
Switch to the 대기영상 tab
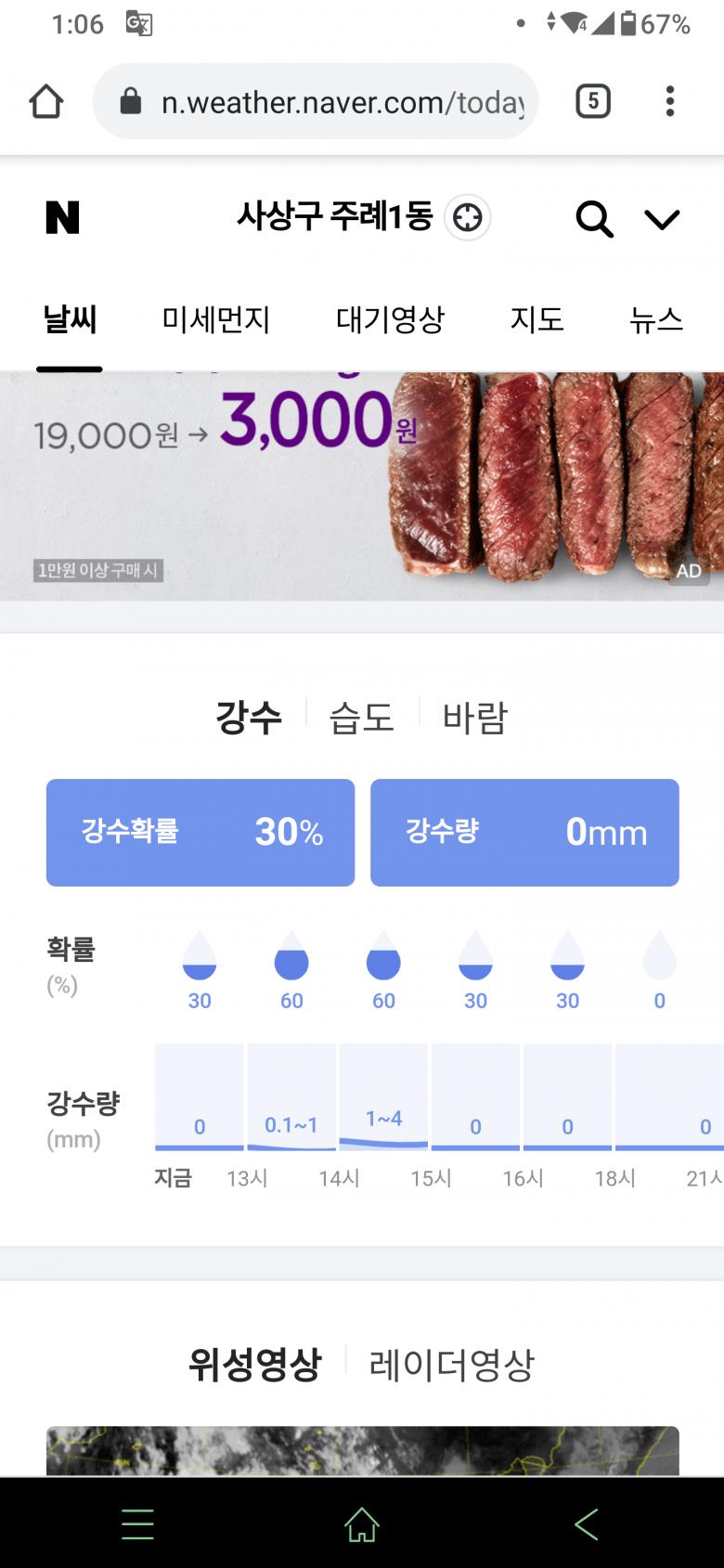[x=390, y=319]
